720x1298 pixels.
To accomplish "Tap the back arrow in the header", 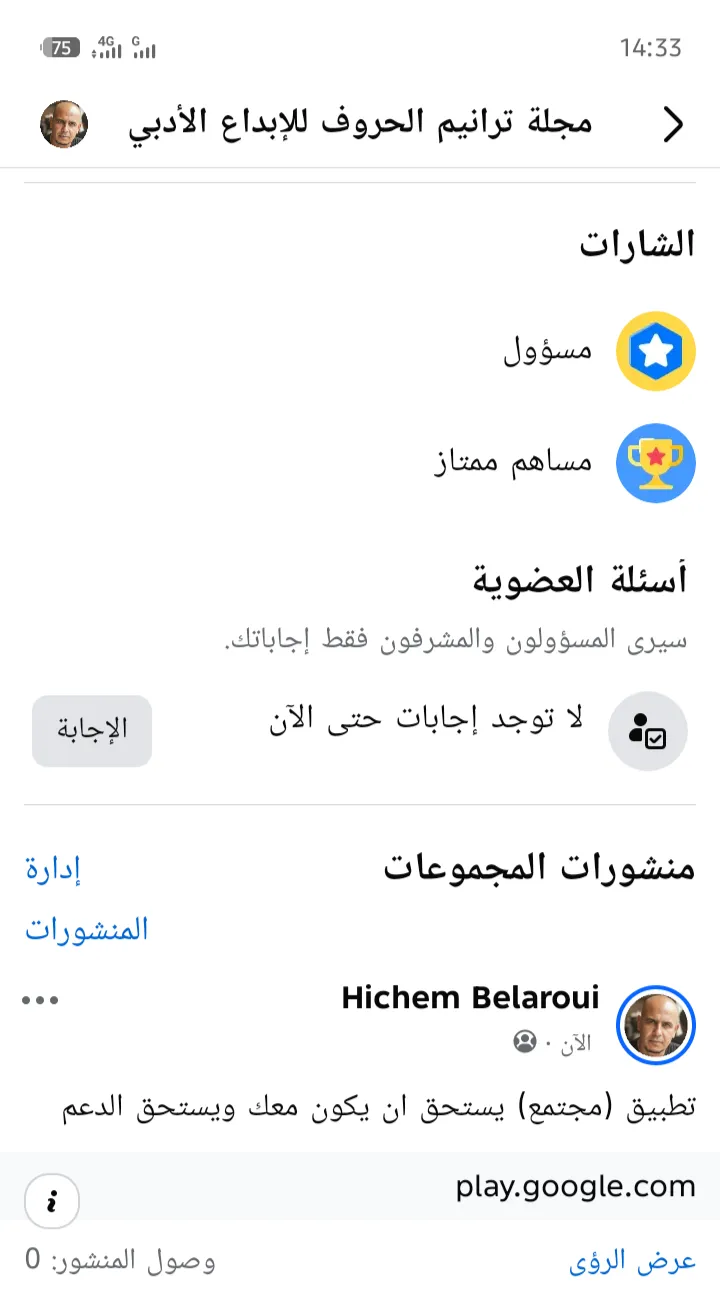I will point(674,124).
